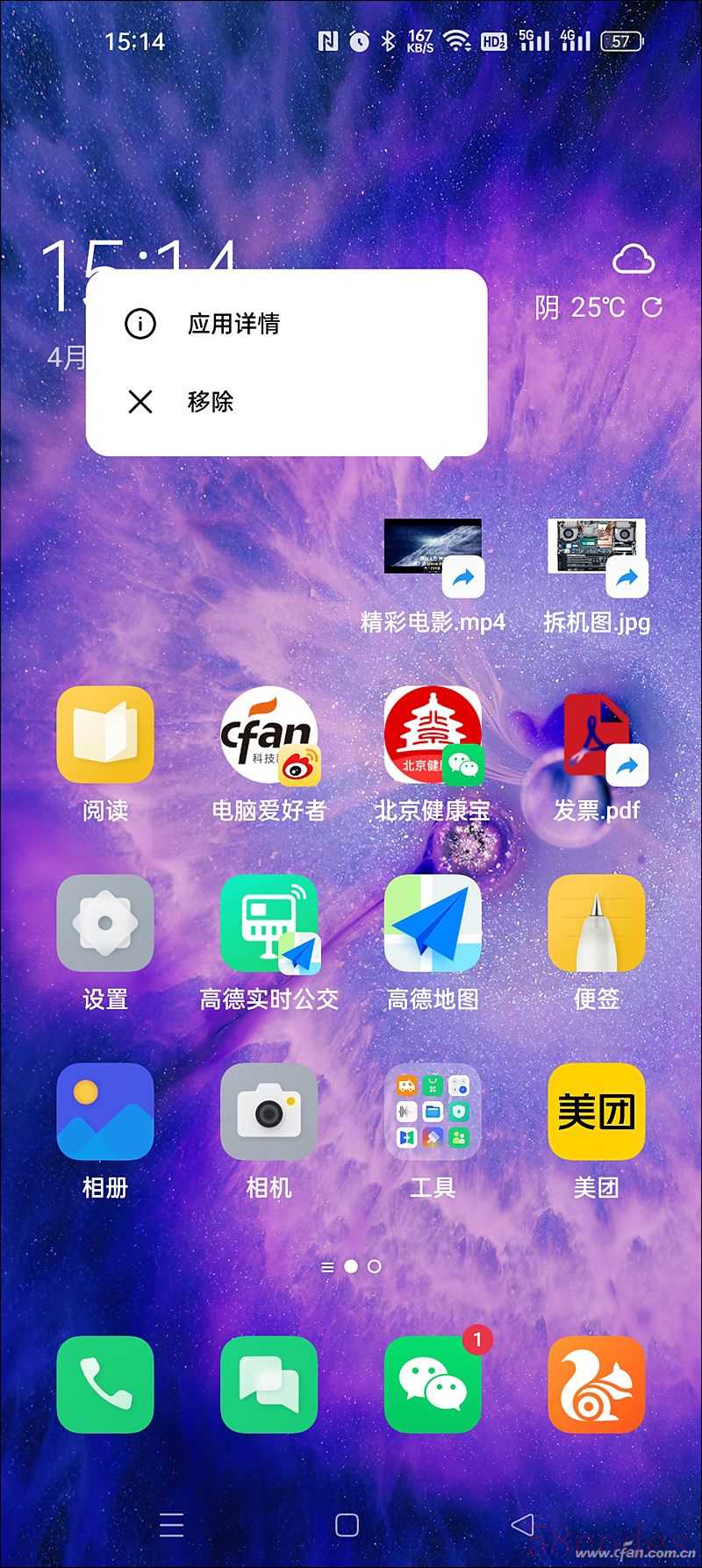The image size is (702, 1568).
Task: Refresh the weather widget
Action: (x=652, y=307)
